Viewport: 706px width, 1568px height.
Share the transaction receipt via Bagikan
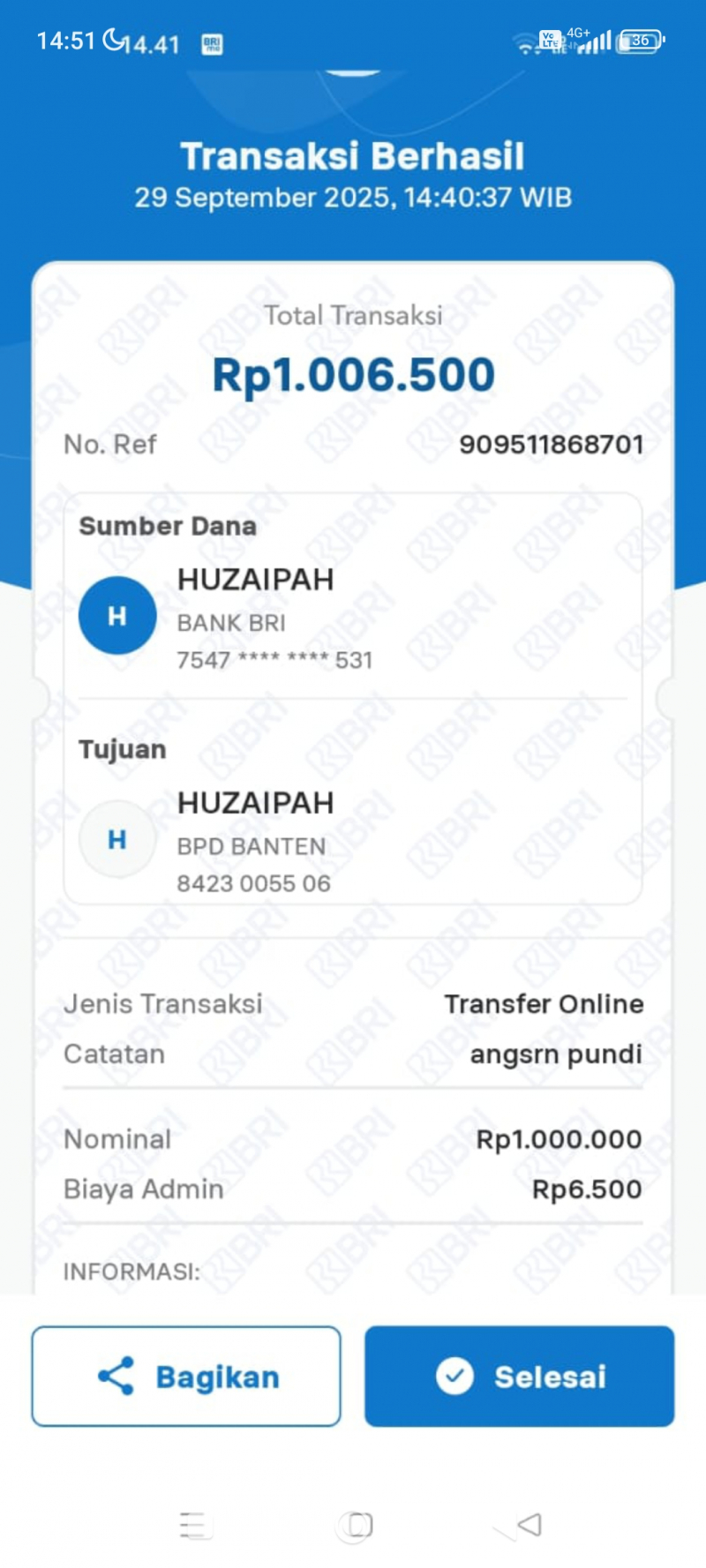coord(186,1376)
